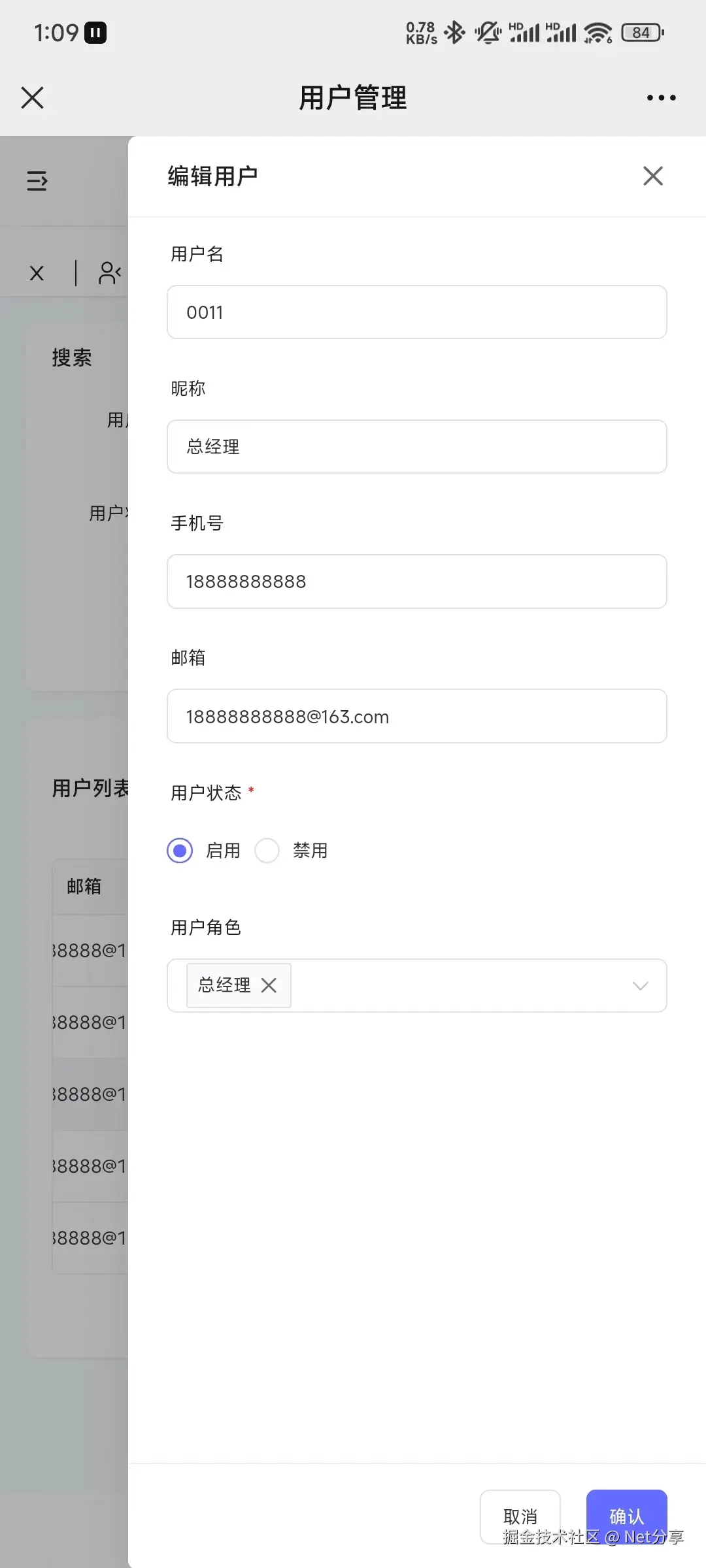Close the 用户管理 page with the top-left X
Image resolution: width=706 pixels, height=1568 pixels.
point(32,98)
